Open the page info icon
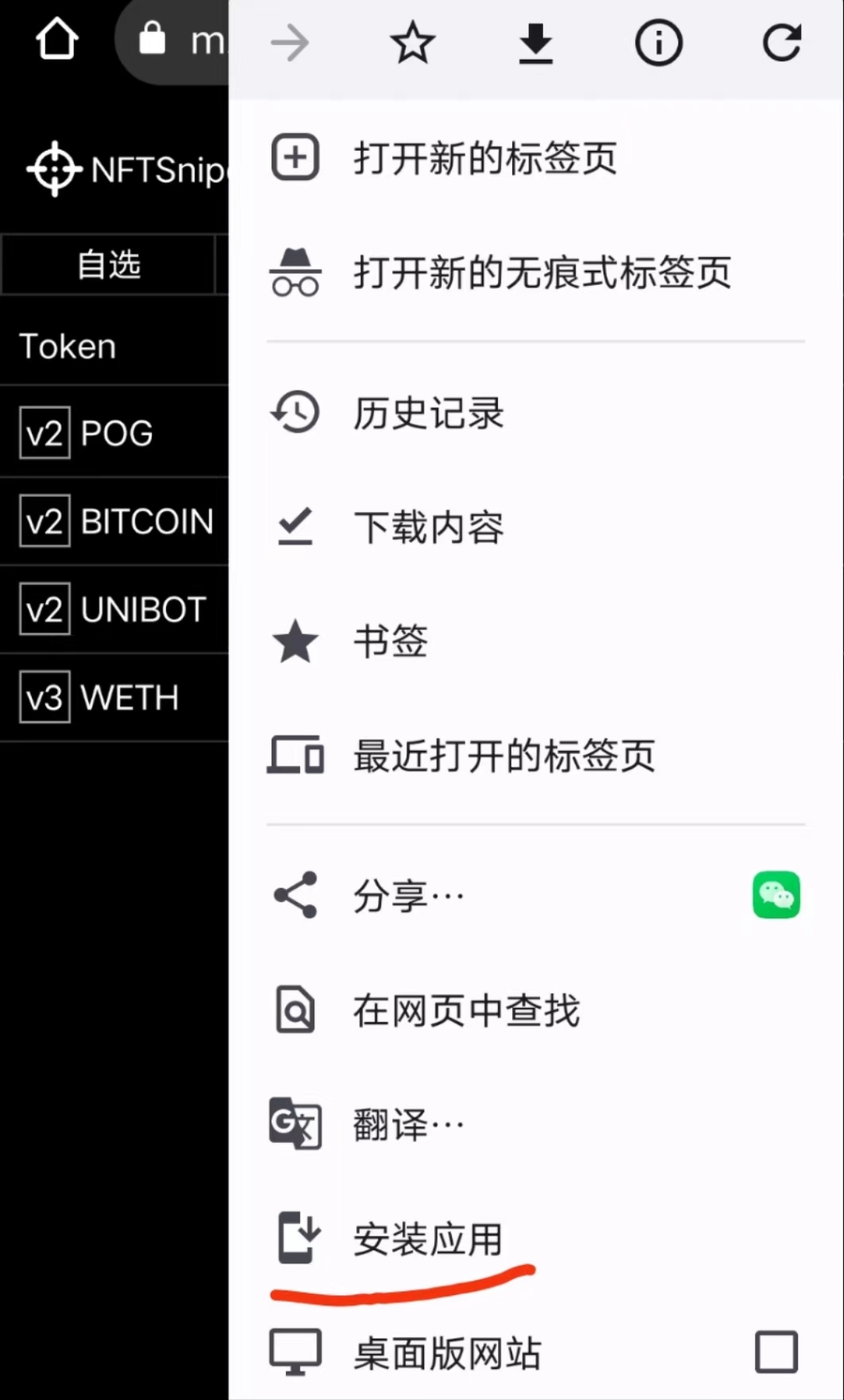The height and width of the screenshot is (1400, 844). point(658,43)
